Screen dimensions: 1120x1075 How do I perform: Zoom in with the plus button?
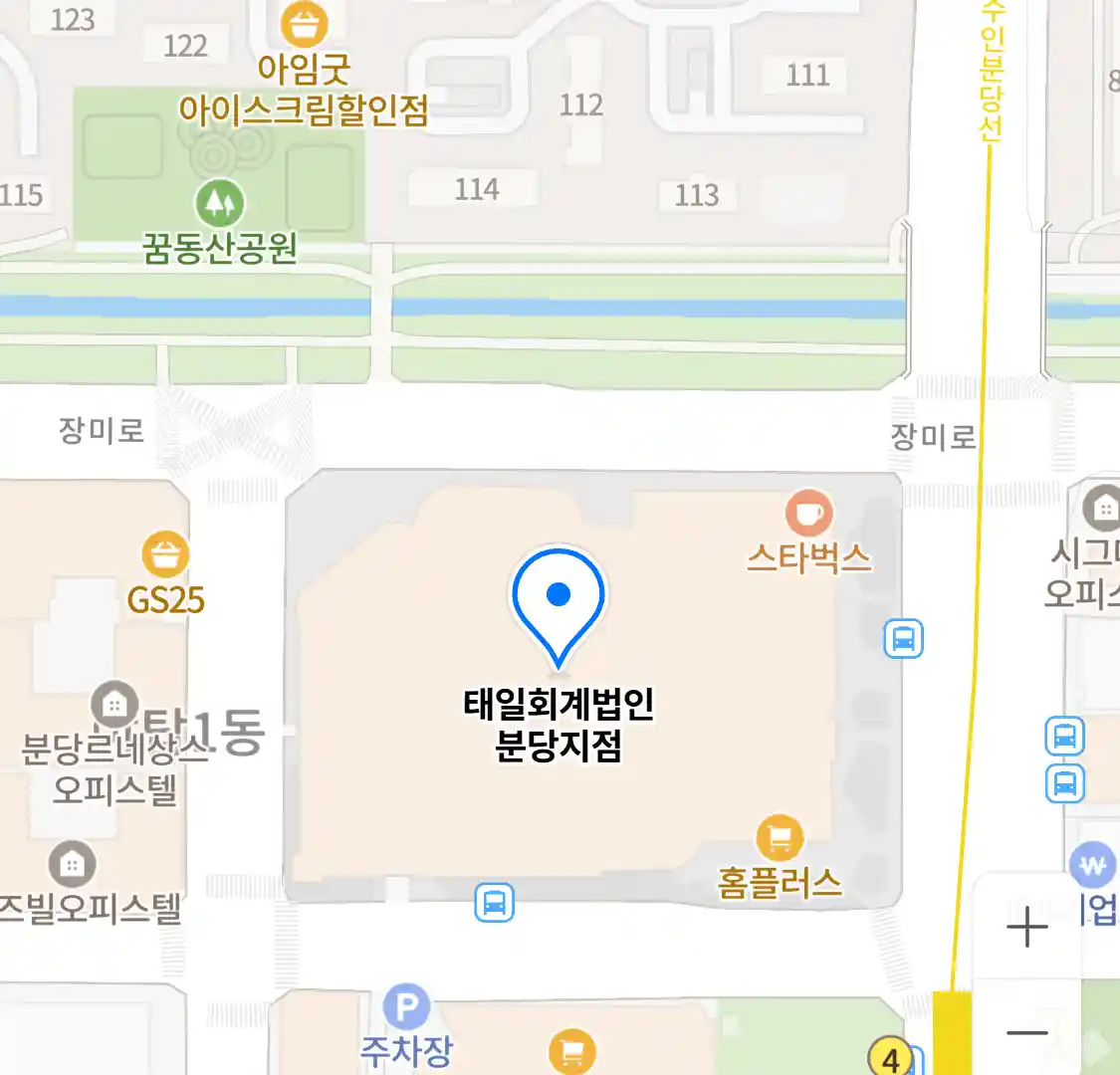(1026, 929)
